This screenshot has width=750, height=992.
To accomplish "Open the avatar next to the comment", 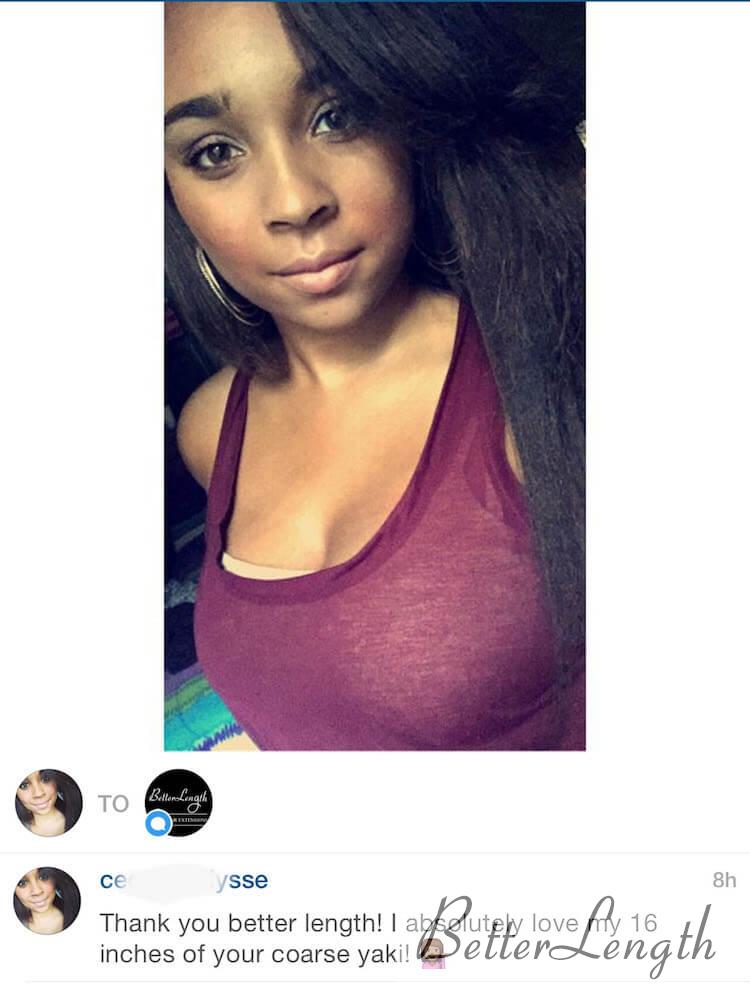I will click(47, 900).
